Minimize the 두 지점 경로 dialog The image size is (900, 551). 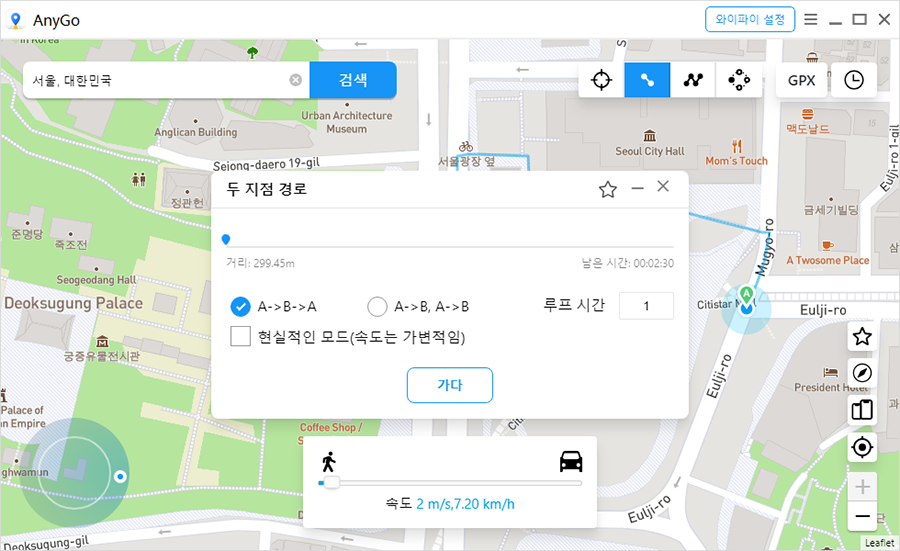click(x=637, y=188)
